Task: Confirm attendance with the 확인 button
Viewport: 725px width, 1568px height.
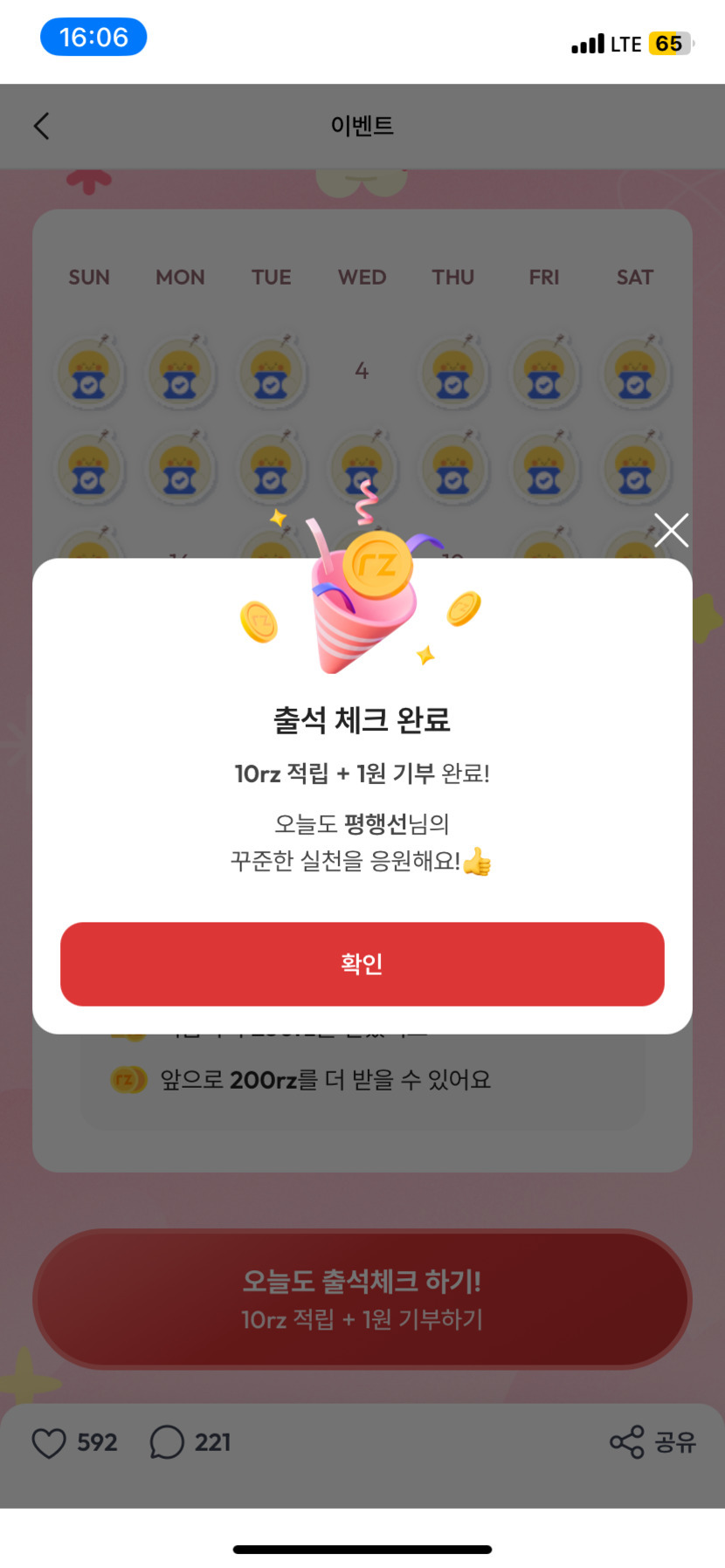Action: (362, 964)
